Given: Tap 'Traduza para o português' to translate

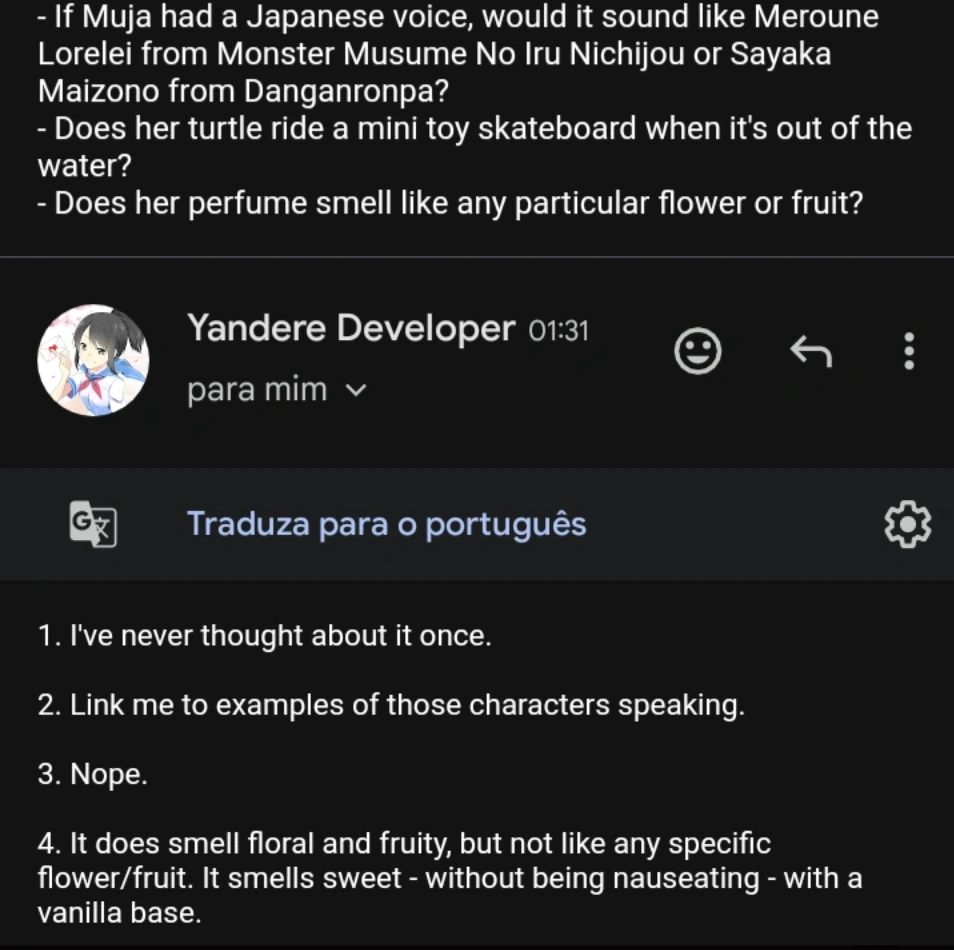Looking at the screenshot, I should click(386, 524).
